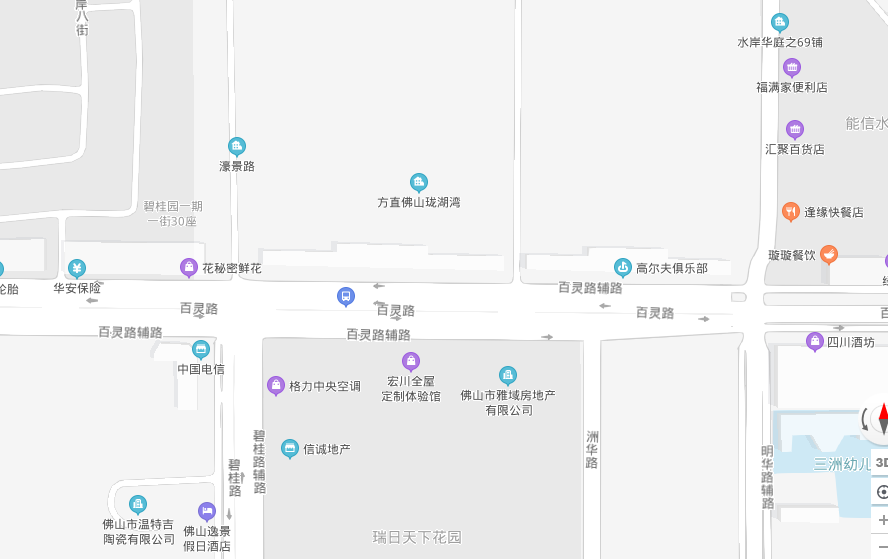Viewport: 888px width, 559px height.
Task: Tap the compass to reset orientation
Action: 880,419
